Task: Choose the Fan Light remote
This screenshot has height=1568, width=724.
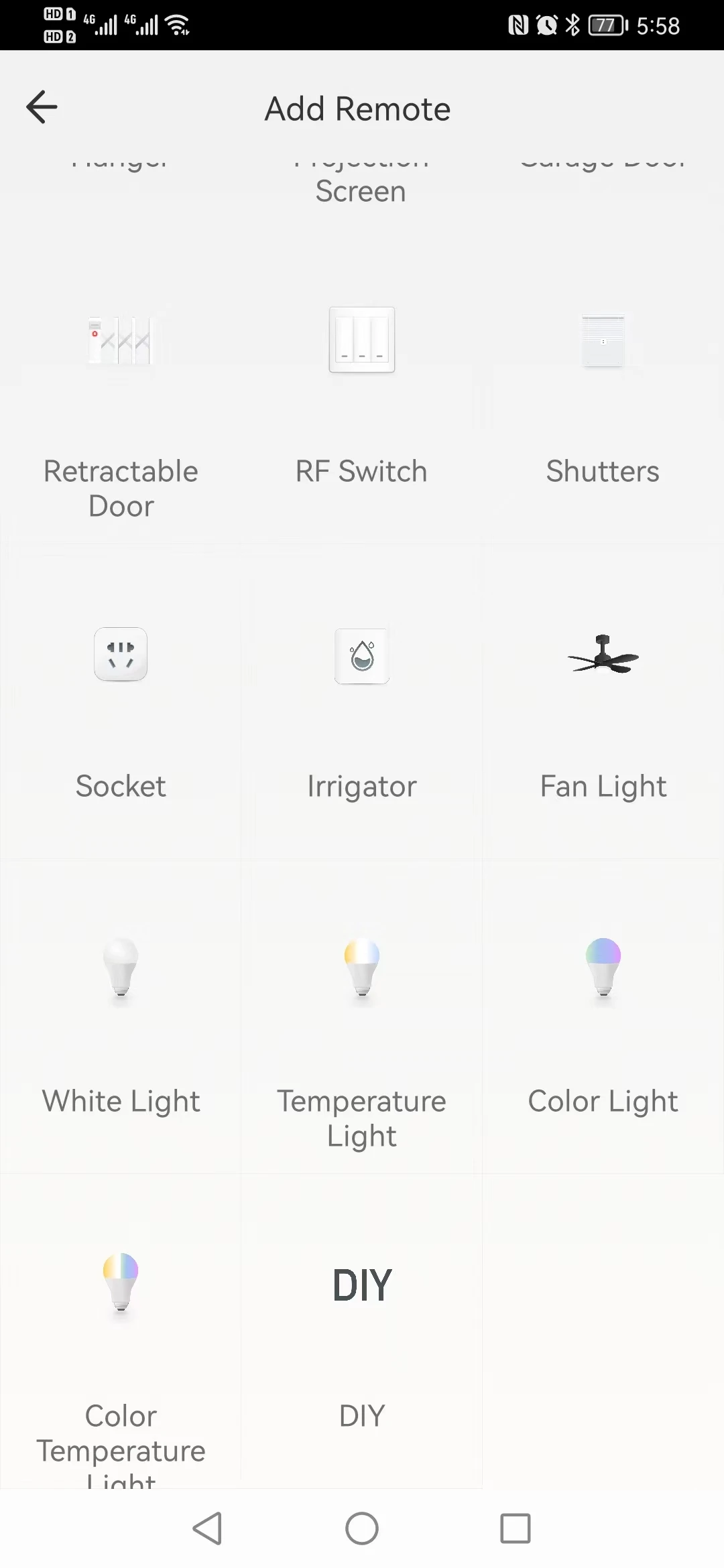Action: (x=603, y=704)
